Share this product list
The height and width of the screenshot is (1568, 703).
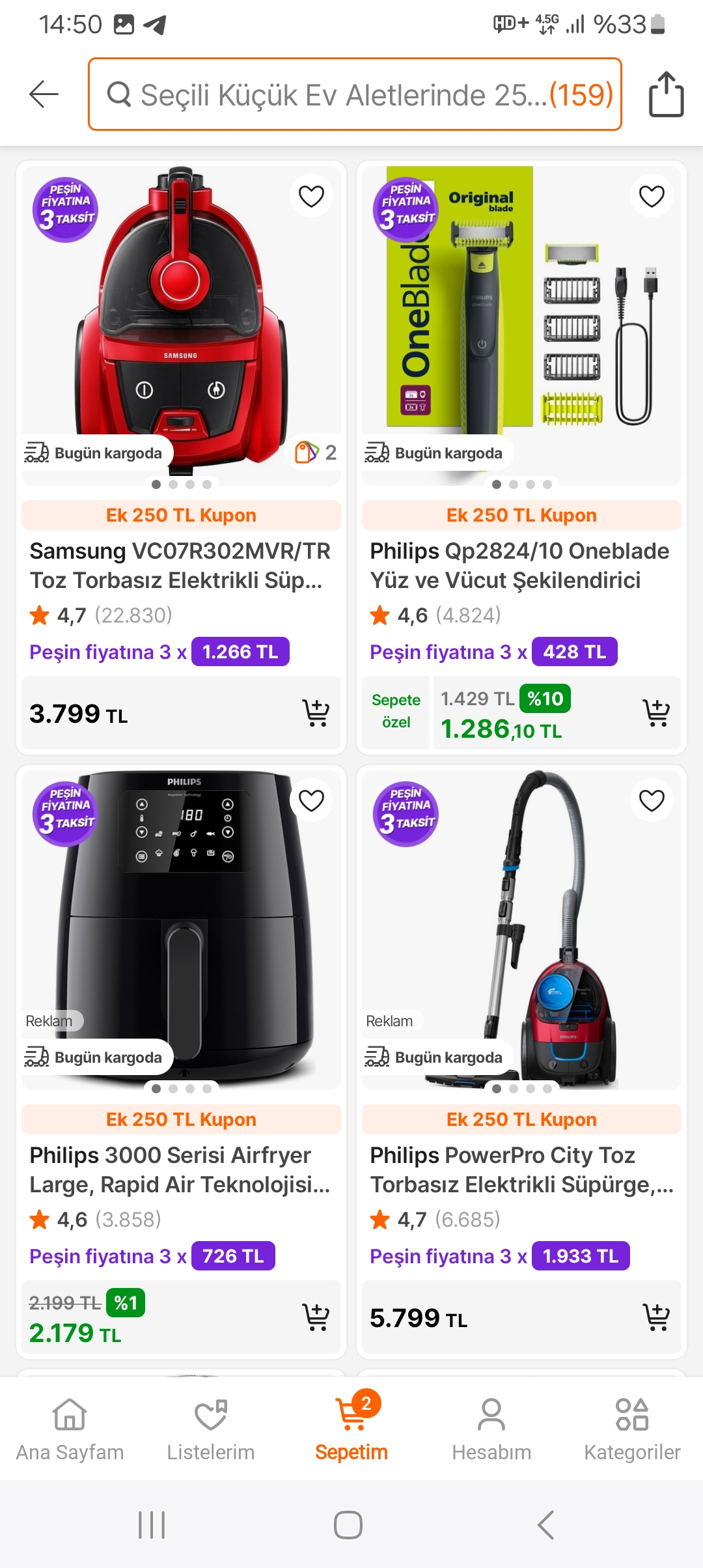tap(666, 94)
